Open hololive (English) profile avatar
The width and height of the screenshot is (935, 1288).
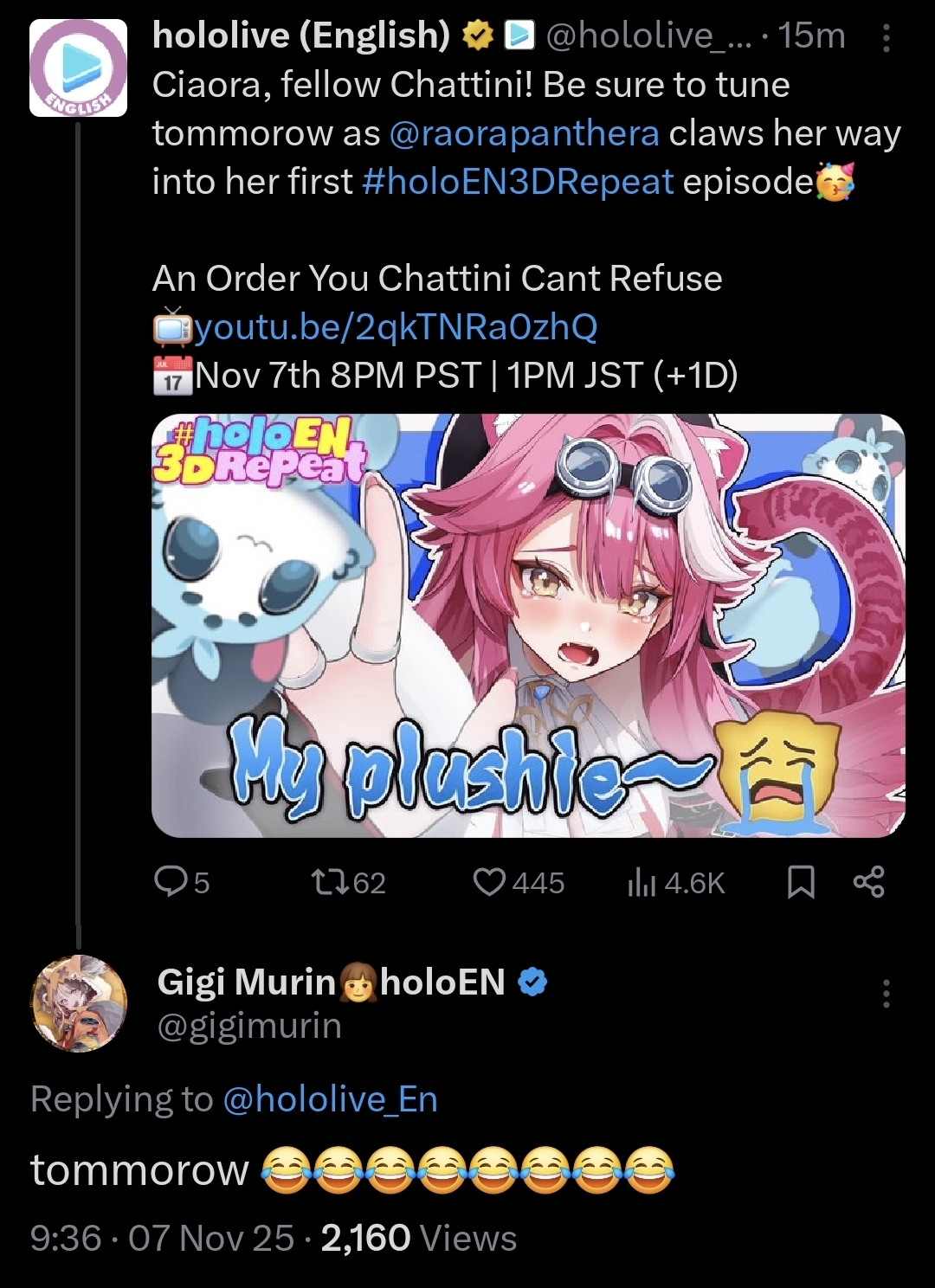[x=79, y=70]
